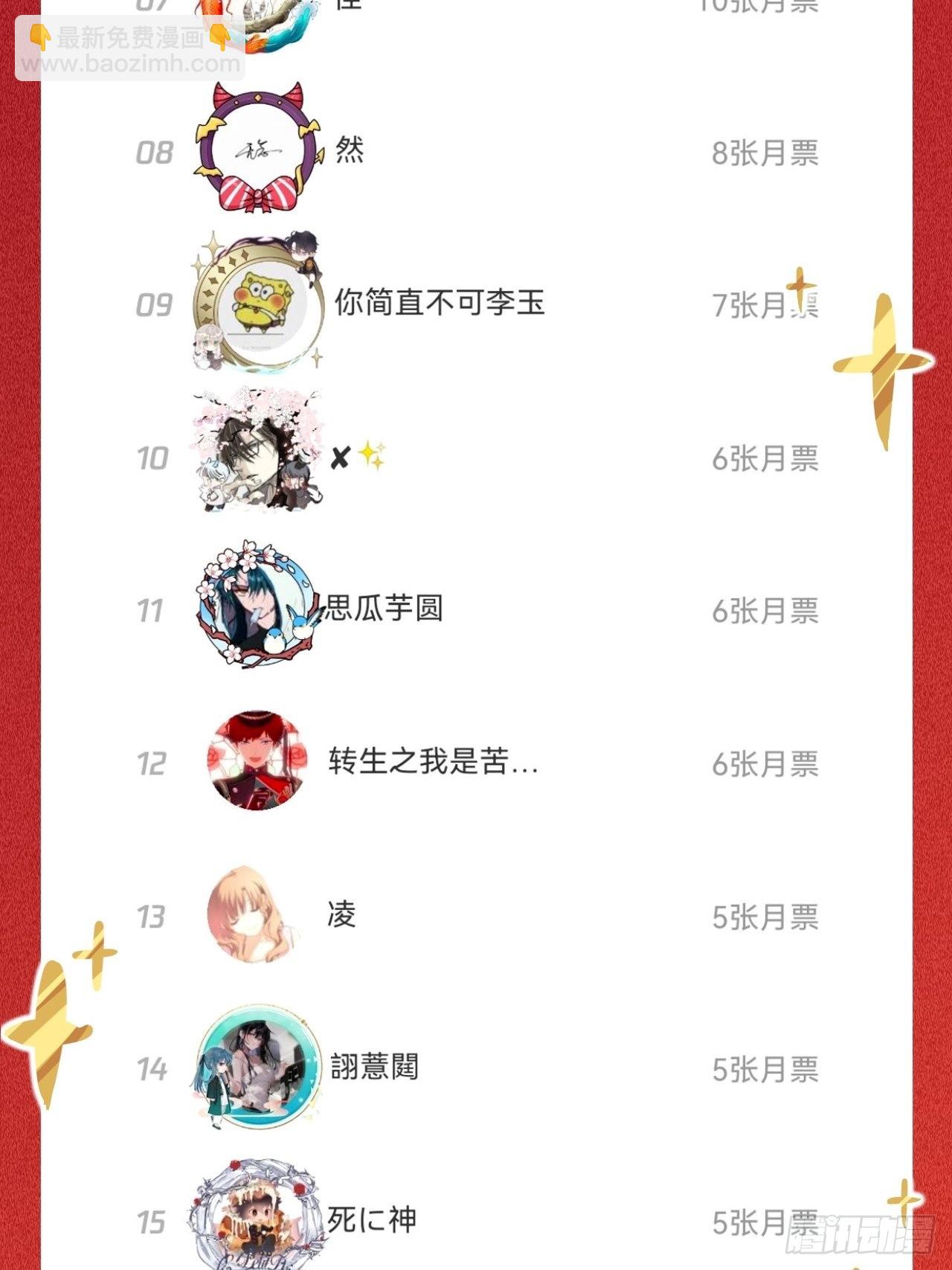The height and width of the screenshot is (1270, 952).
Task: Open 詡薏閲's blue circular avatar
Action: coord(257,1069)
